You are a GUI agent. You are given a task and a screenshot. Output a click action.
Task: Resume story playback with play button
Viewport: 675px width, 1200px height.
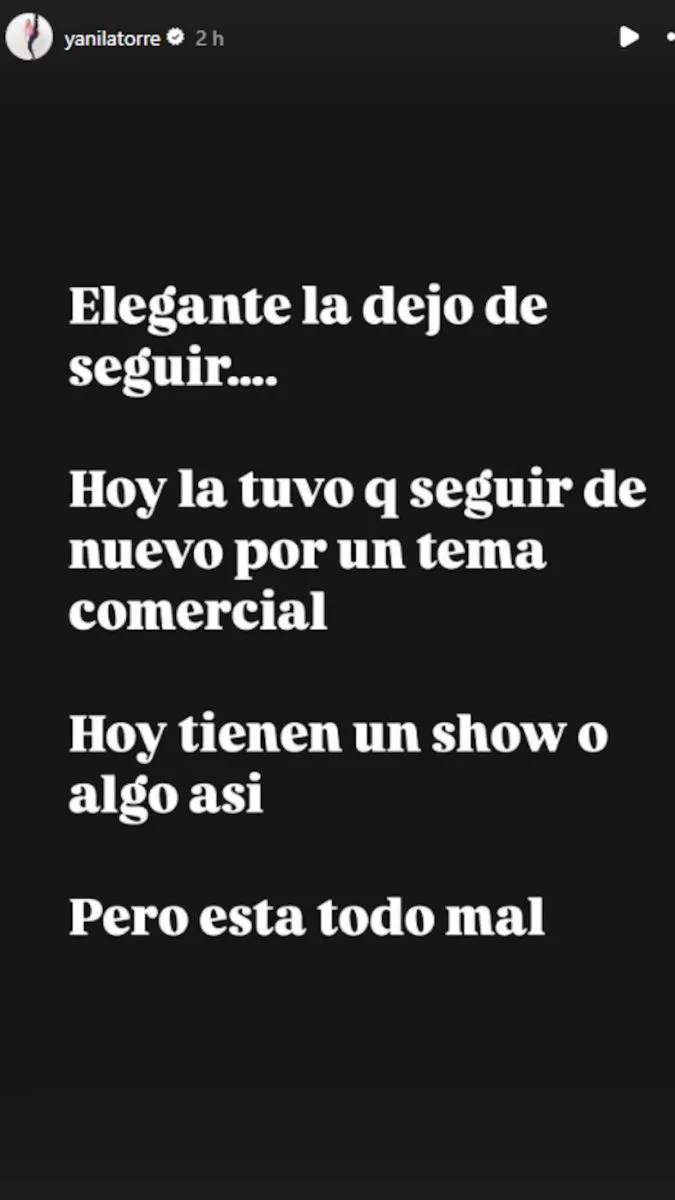click(629, 37)
